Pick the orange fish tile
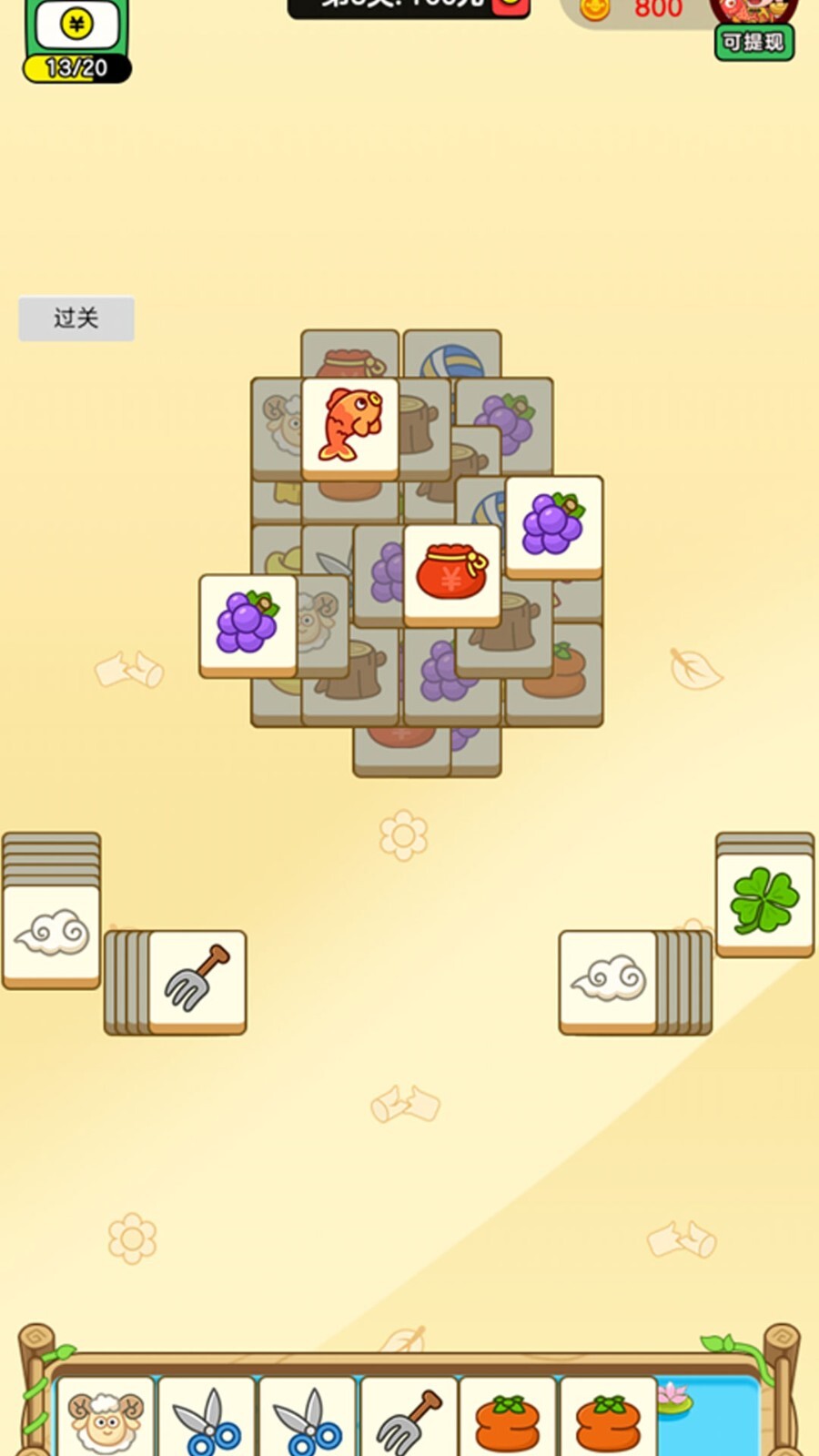Image resolution: width=819 pixels, height=1456 pixels. point(350,426)
